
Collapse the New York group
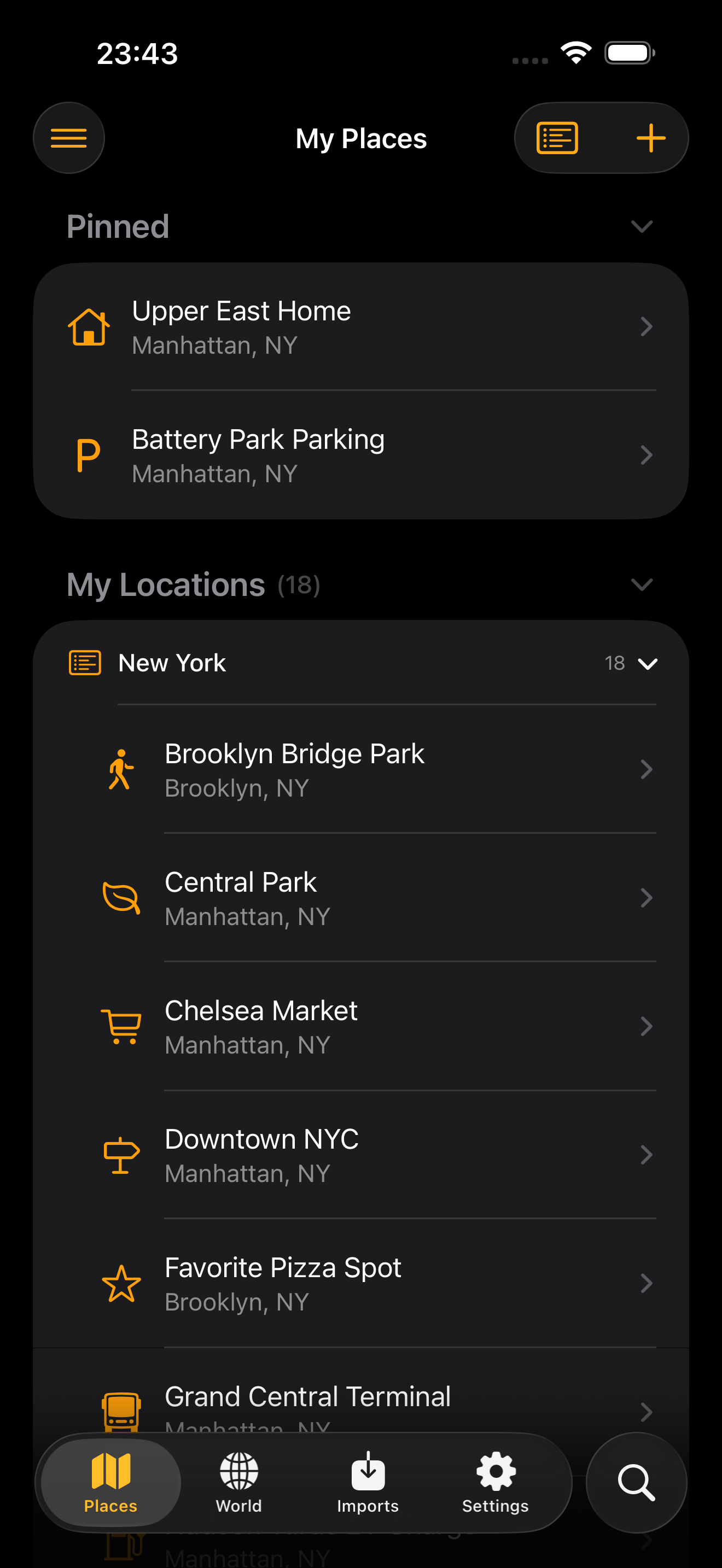point(647,664)
